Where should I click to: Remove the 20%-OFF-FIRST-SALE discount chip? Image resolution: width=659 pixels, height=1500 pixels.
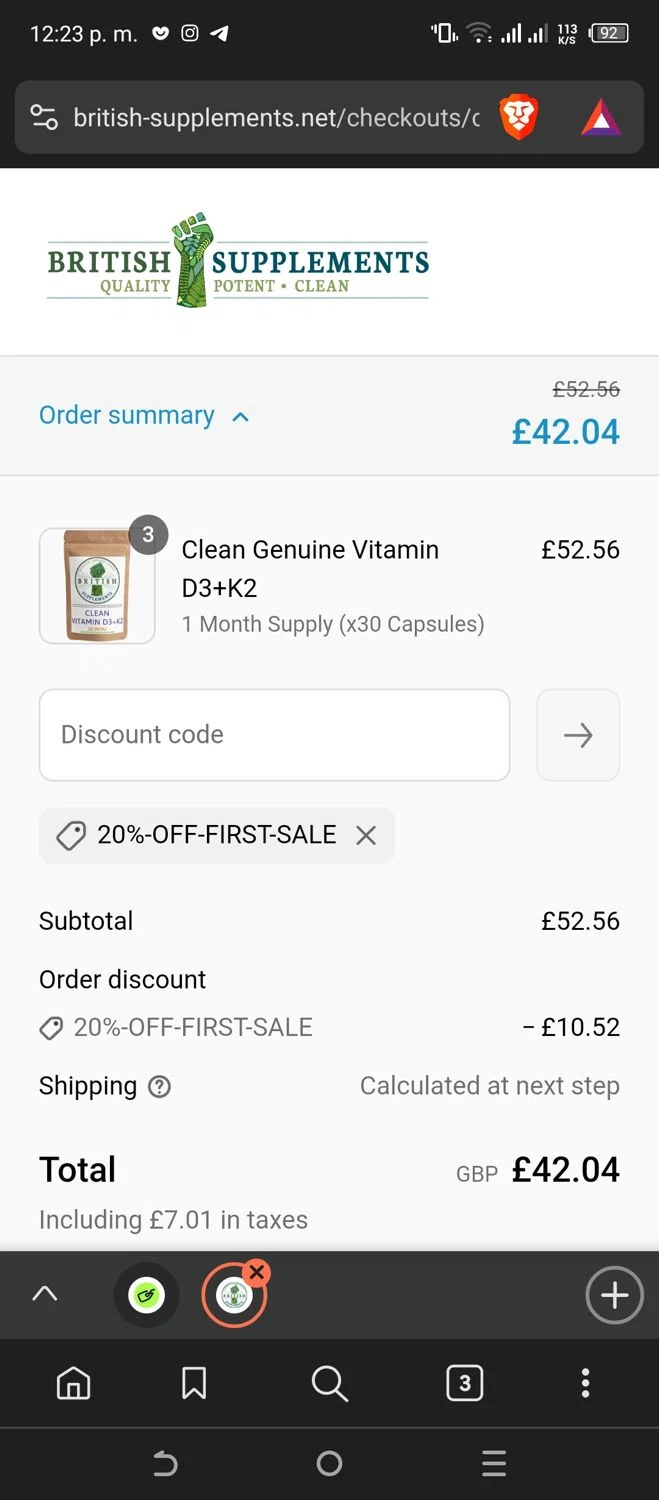tap(366, 836)
